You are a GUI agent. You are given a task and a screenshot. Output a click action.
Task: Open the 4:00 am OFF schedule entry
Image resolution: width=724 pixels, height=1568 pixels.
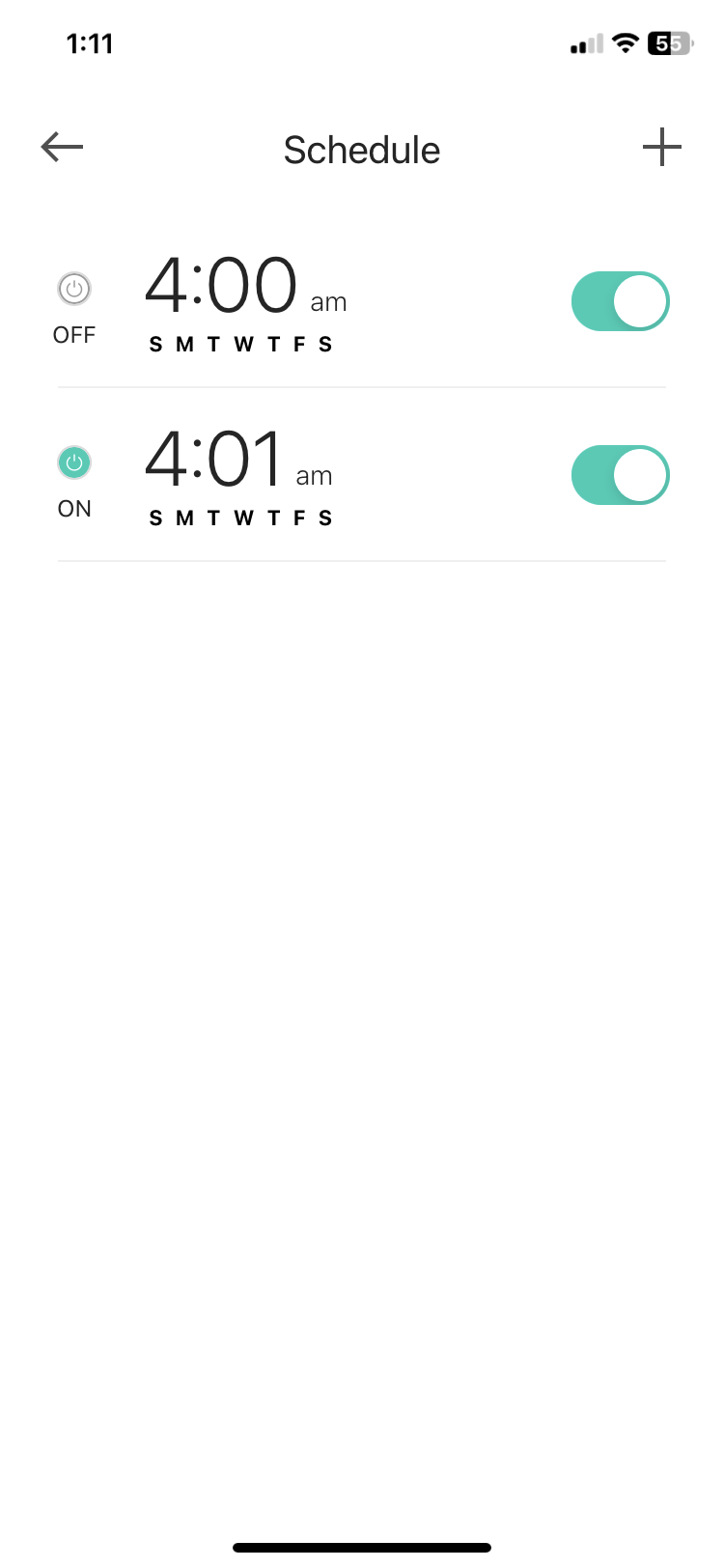click(241, 301)
